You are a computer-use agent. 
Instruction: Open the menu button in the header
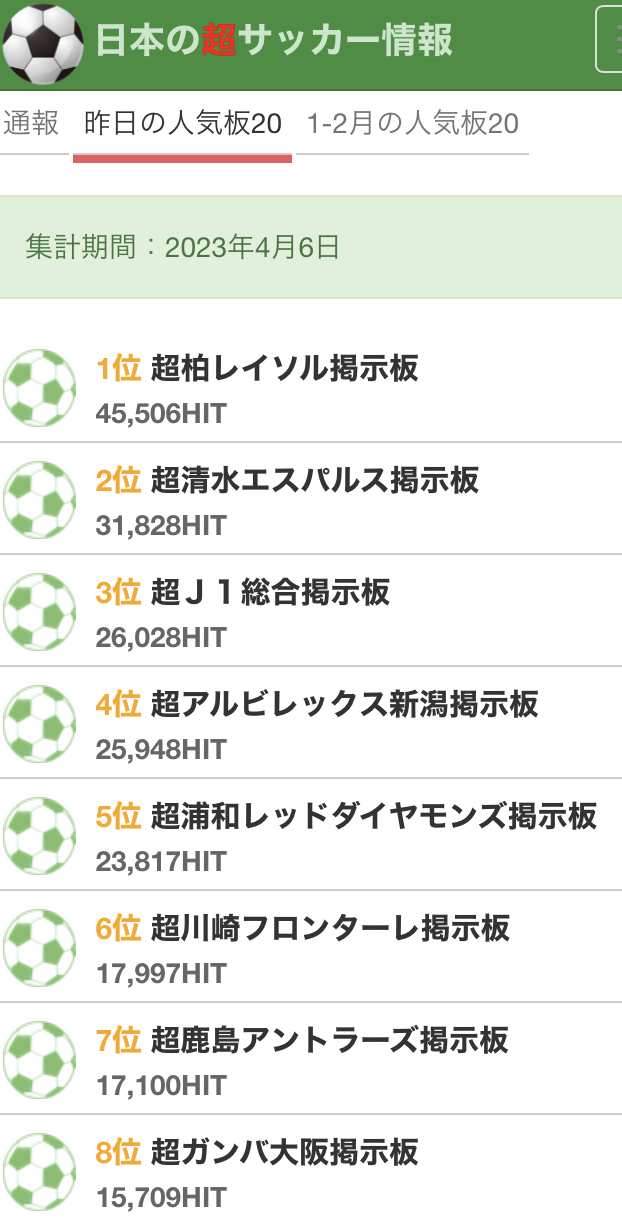(x=610, y=40)
